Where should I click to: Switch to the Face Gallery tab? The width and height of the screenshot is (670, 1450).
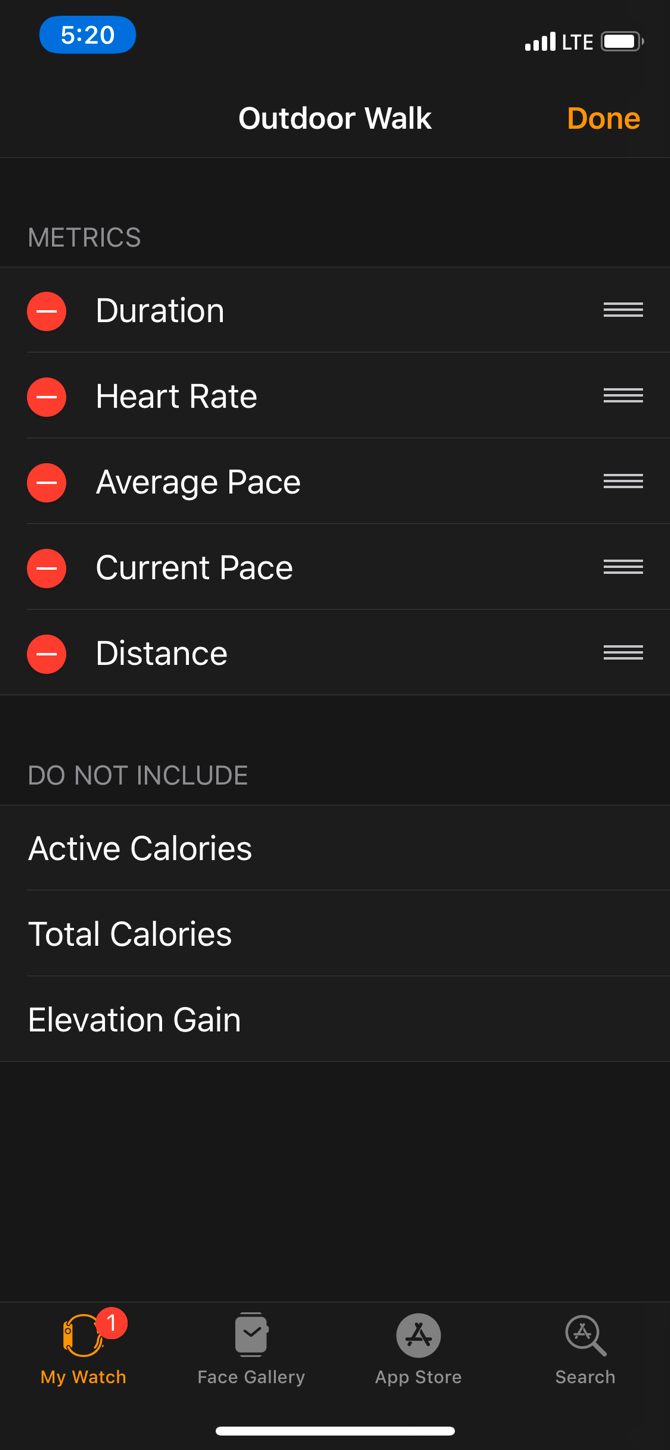click(251, 1349)
